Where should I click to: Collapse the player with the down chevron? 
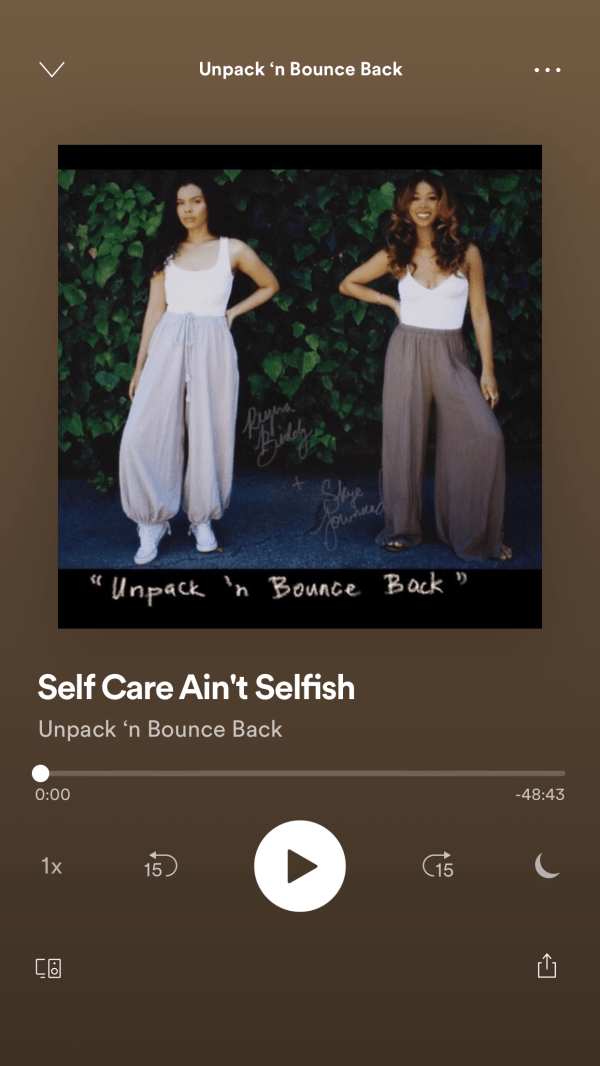pyautogui.click(x=51, y=69)
